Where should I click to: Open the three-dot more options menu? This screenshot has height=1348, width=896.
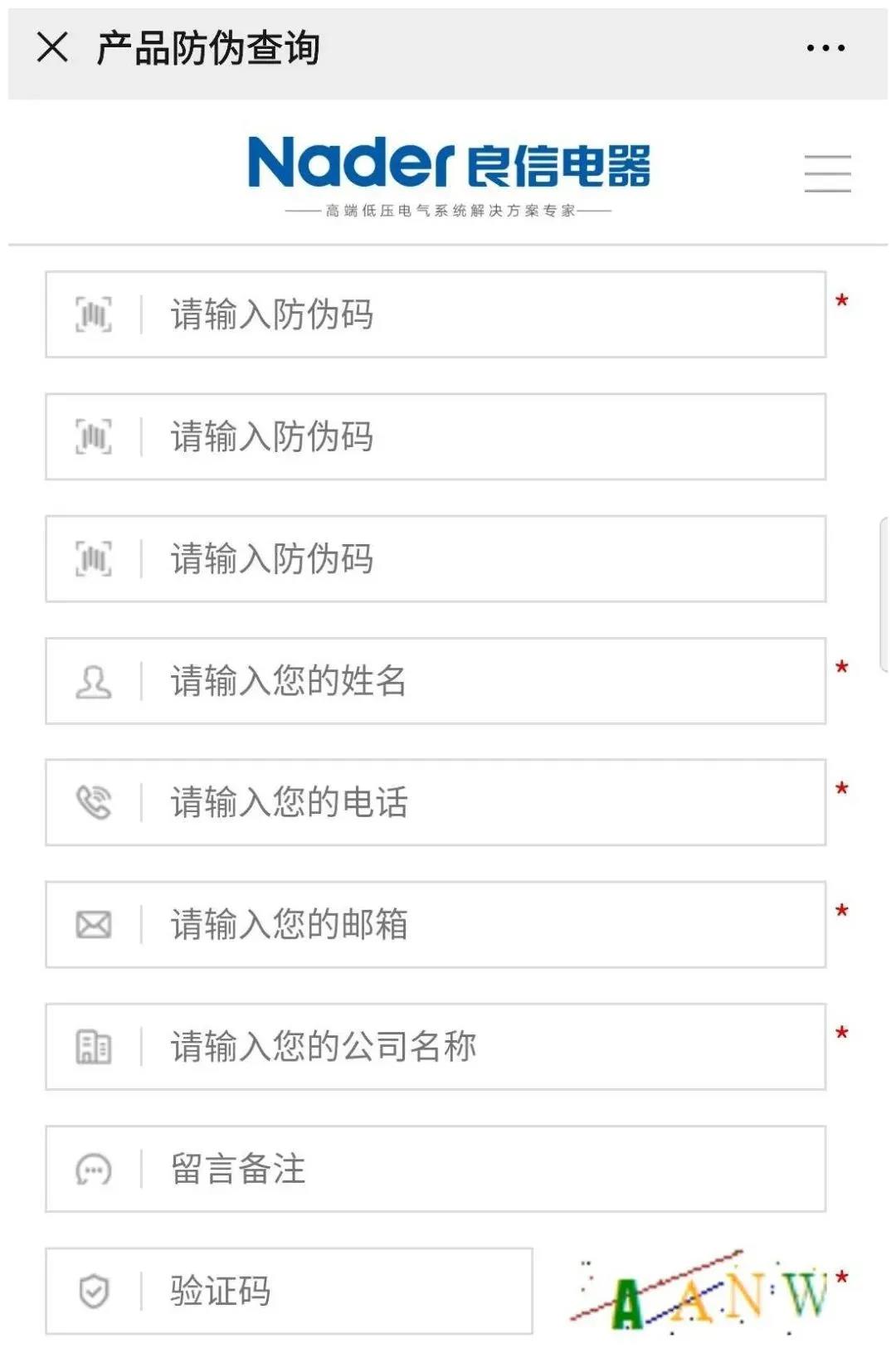click(x=826, y=48)
